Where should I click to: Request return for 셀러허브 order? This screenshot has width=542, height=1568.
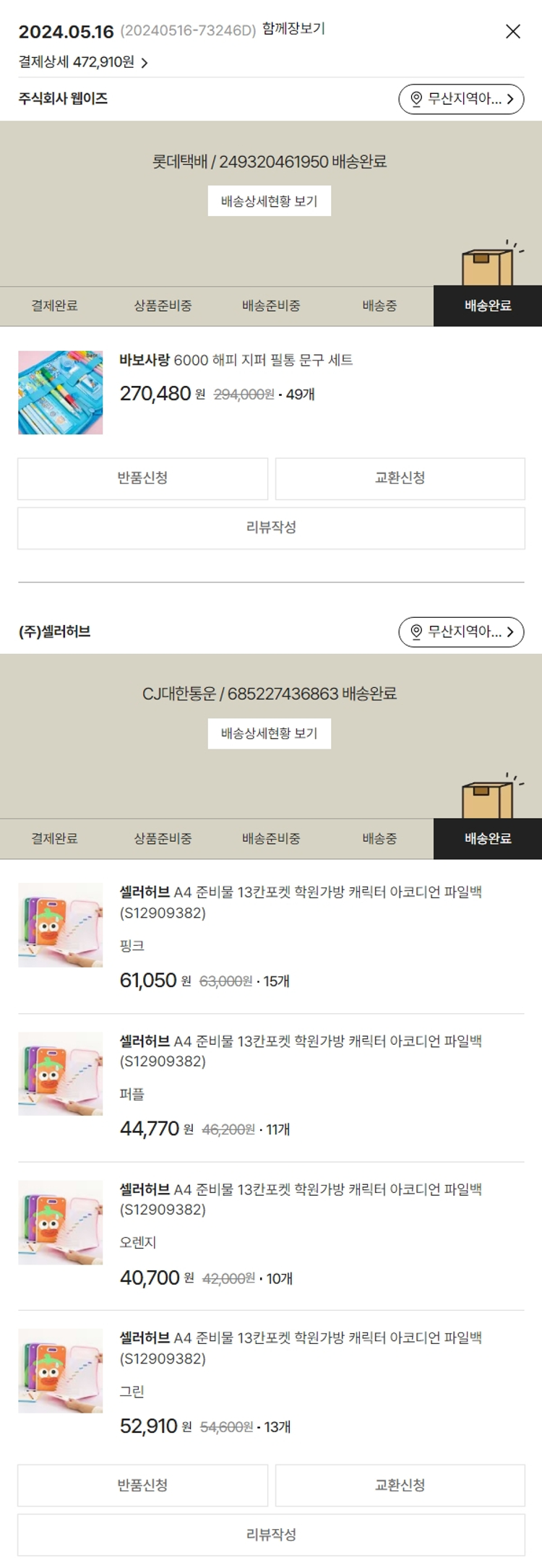pos(142,1486)
